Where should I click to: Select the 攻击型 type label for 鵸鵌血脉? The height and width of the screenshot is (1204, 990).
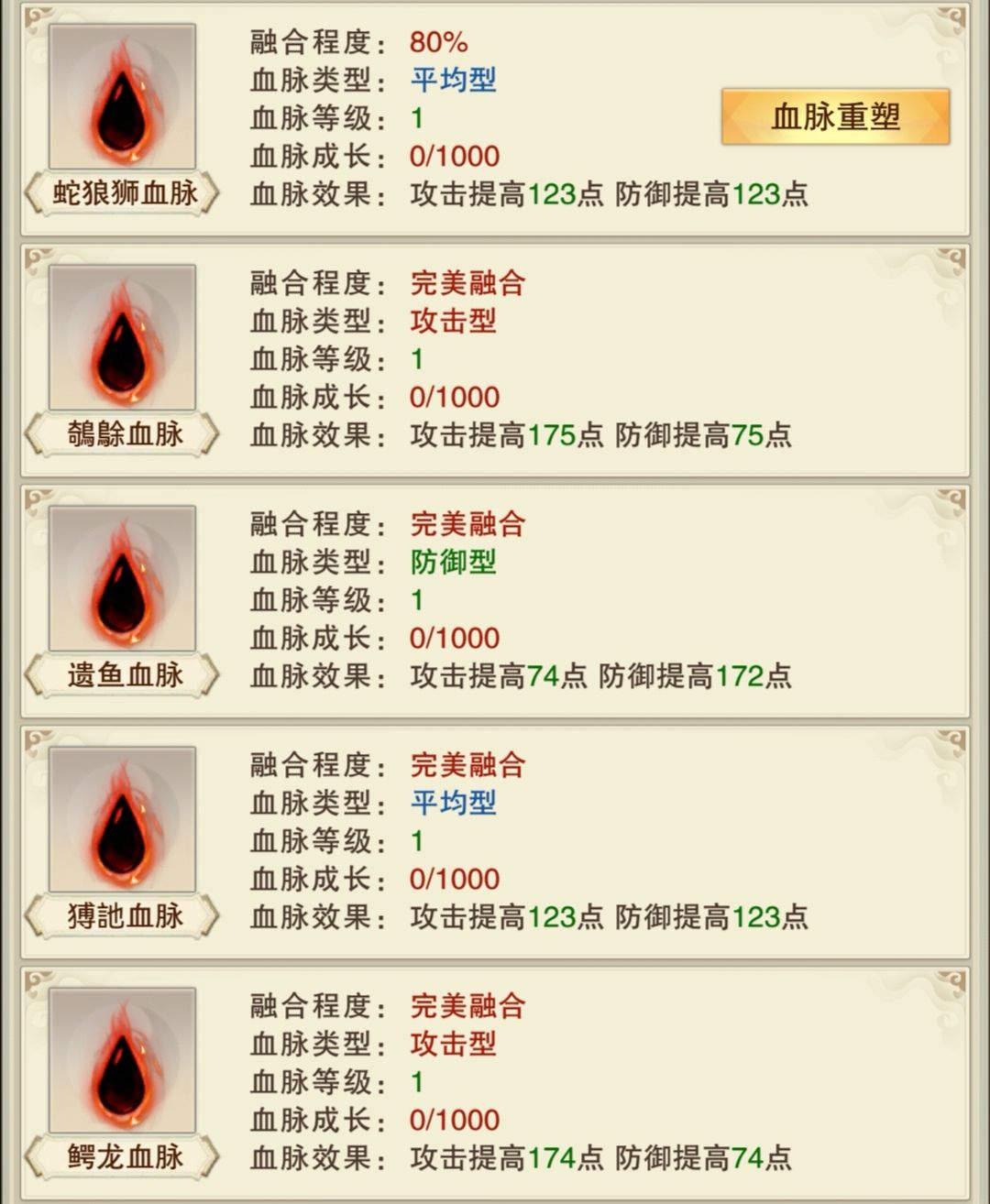(x=453, y=323)
